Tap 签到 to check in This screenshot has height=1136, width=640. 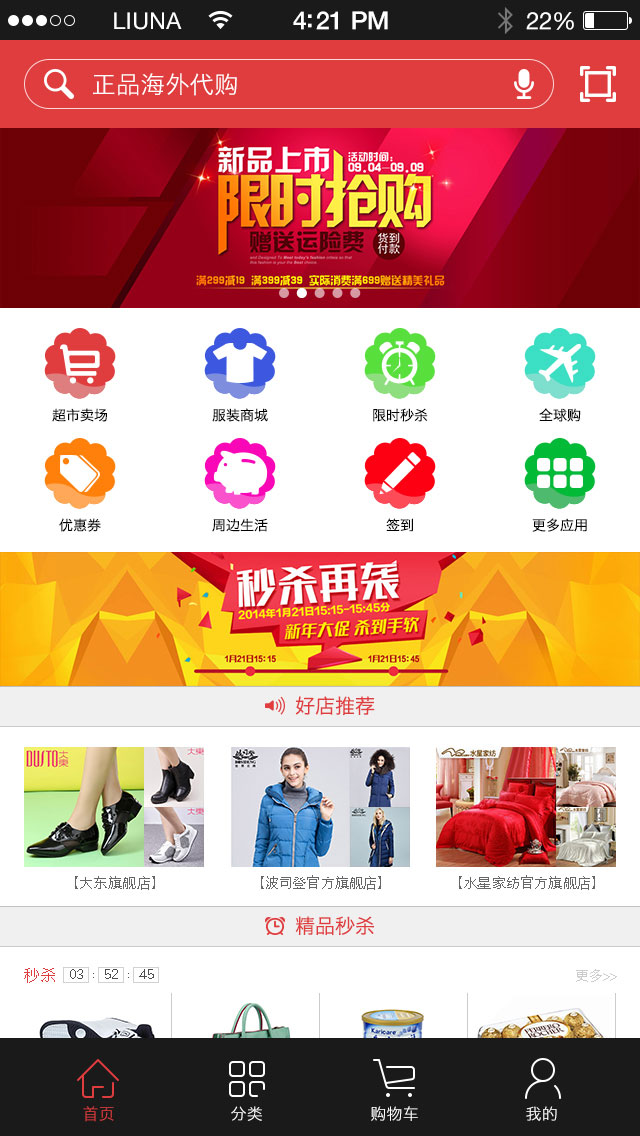pyautogui.click(x=400, y=485)
